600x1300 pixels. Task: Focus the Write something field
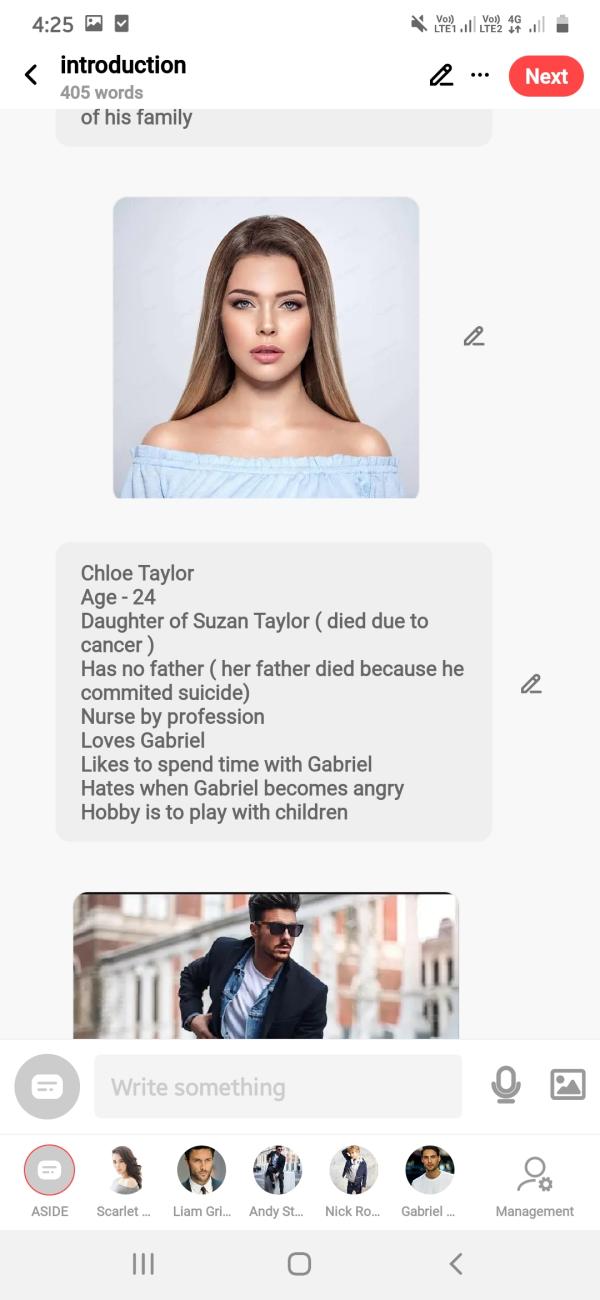coord(278,1087)
